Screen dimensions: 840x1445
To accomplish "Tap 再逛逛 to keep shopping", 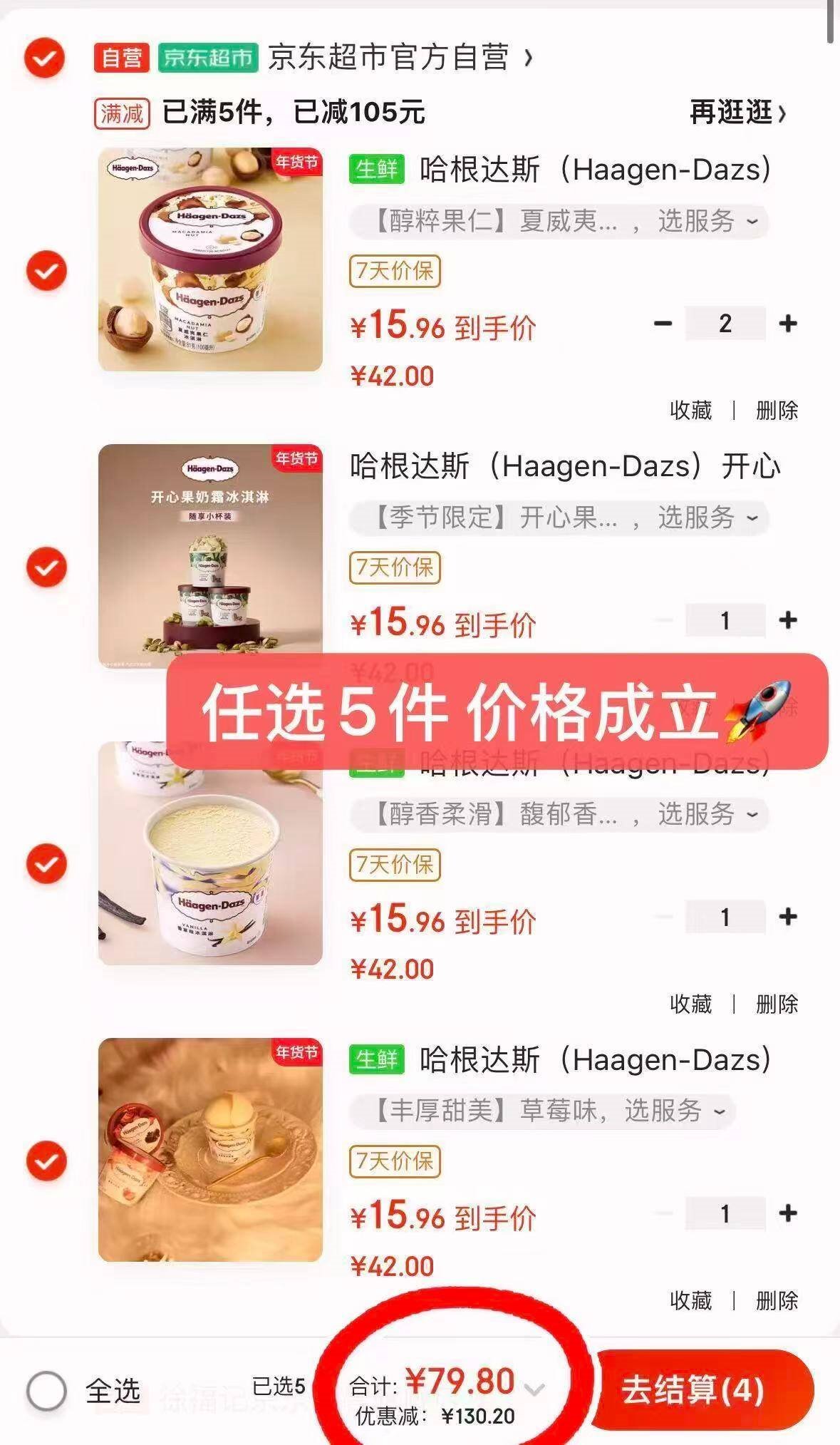I will 737,112.
